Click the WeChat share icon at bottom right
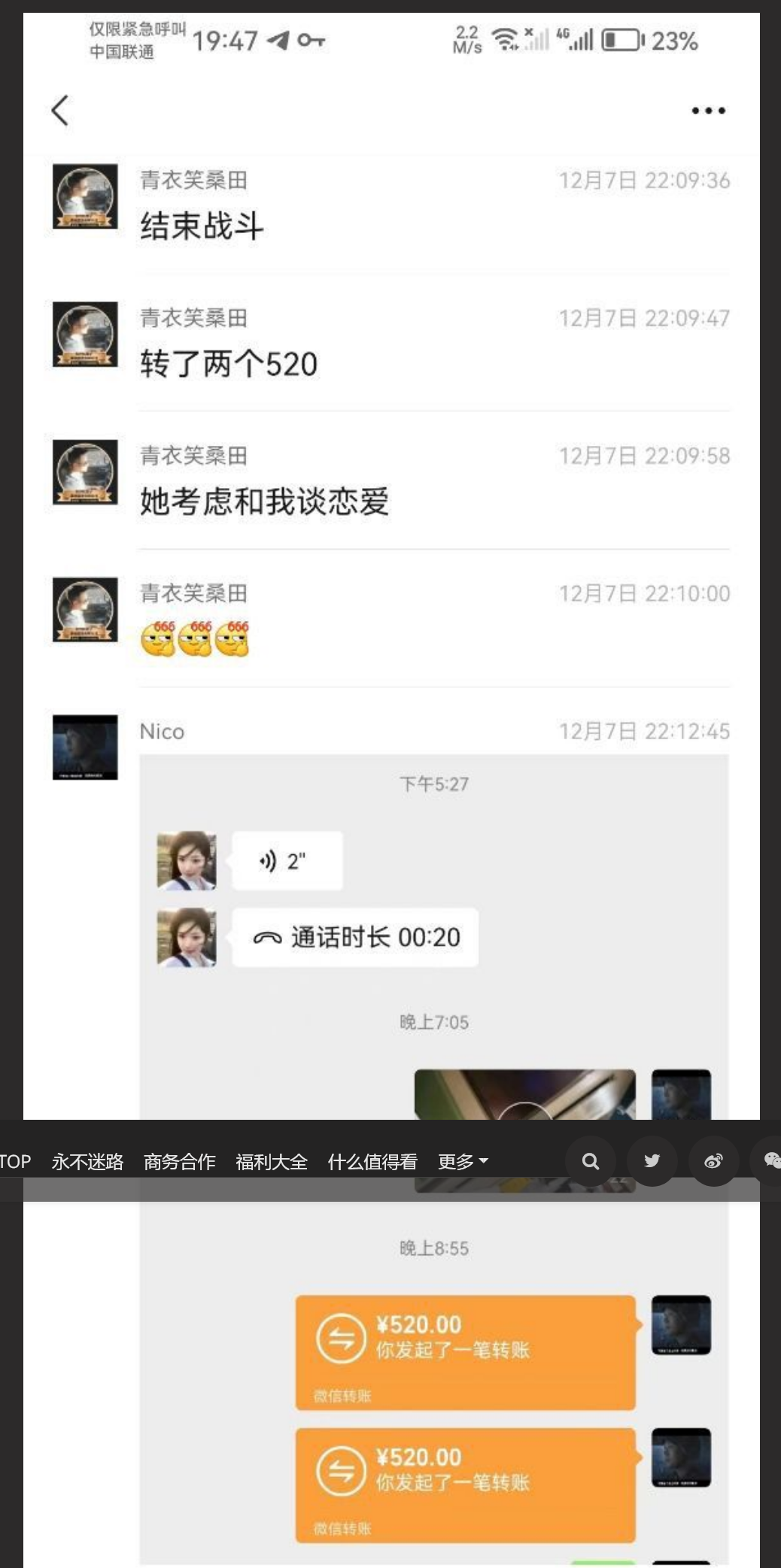The width and height of the screenshot is (781, 1568). click(773, 1160)
